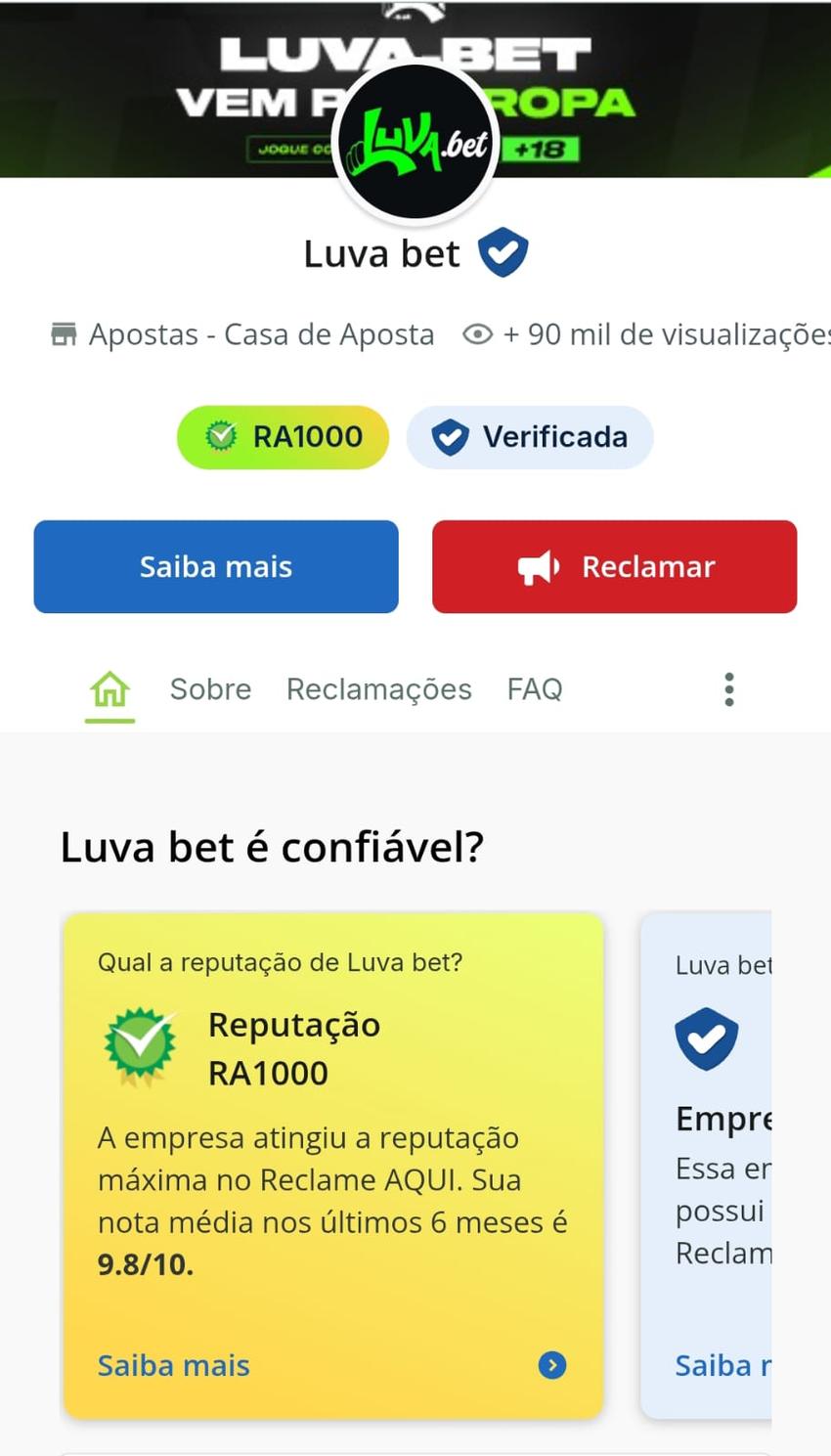Click Saiba mais link in yellow reputation card
The height and width of the screenshot is (1456, 831).
pyautogui.click(x=173, y=1365)
